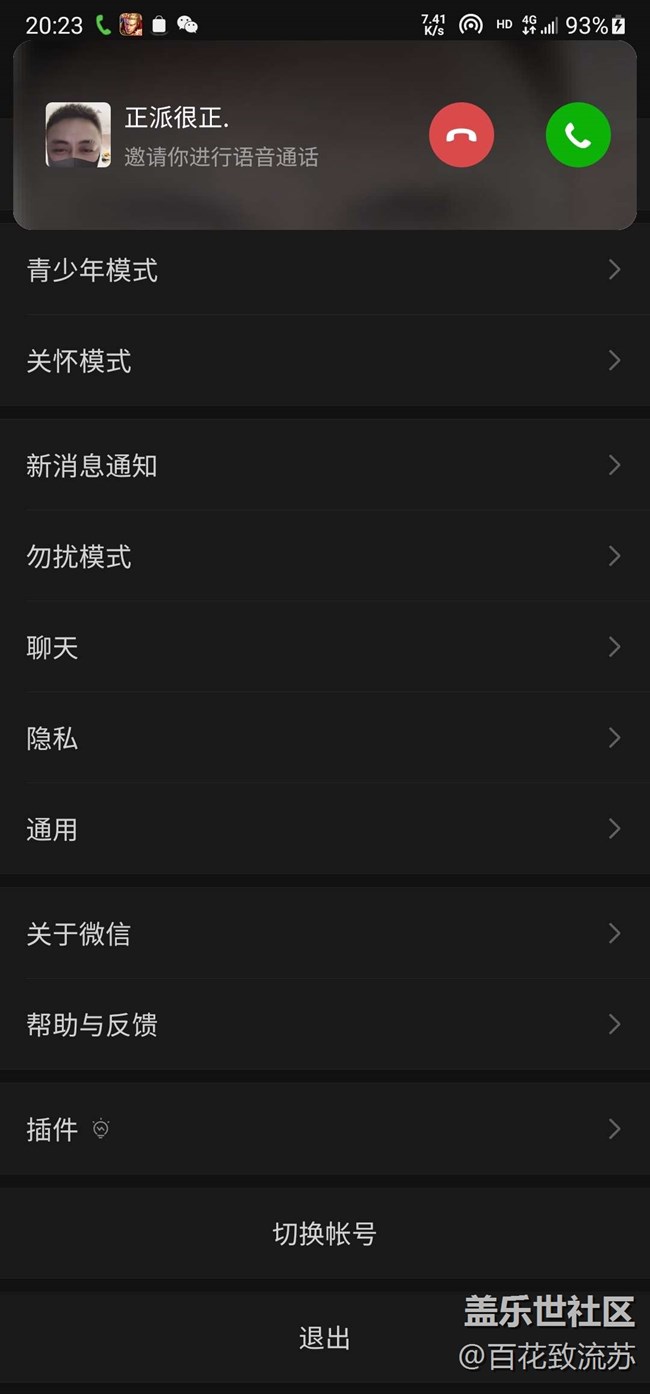Decline the incoming voice call
Screen dimensions: 650x1394
pos(461,135)
